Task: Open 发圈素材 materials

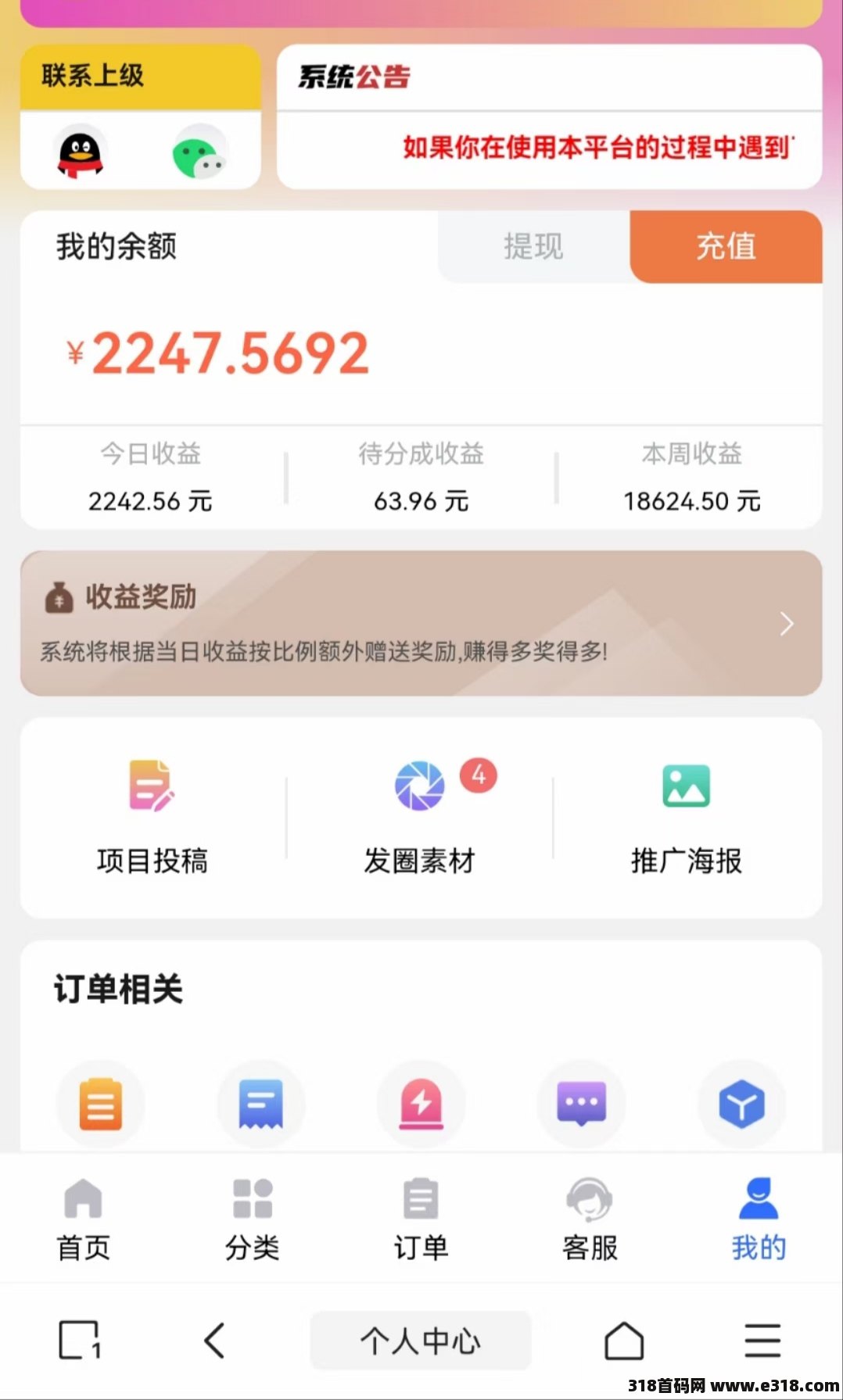Action: (x=420, y=817)
